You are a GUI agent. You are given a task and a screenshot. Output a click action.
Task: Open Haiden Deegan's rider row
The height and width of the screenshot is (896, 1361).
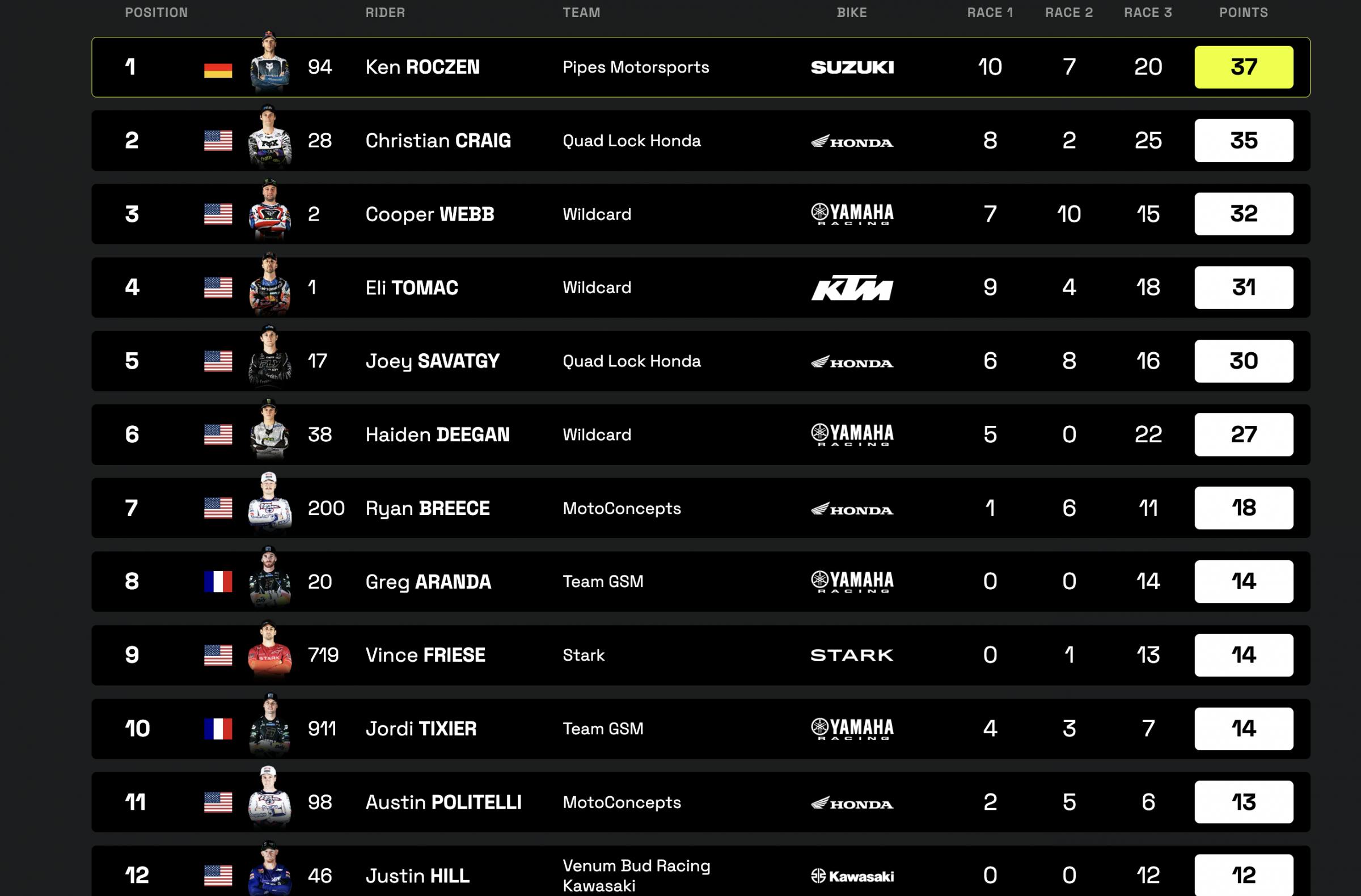[437, 434]
